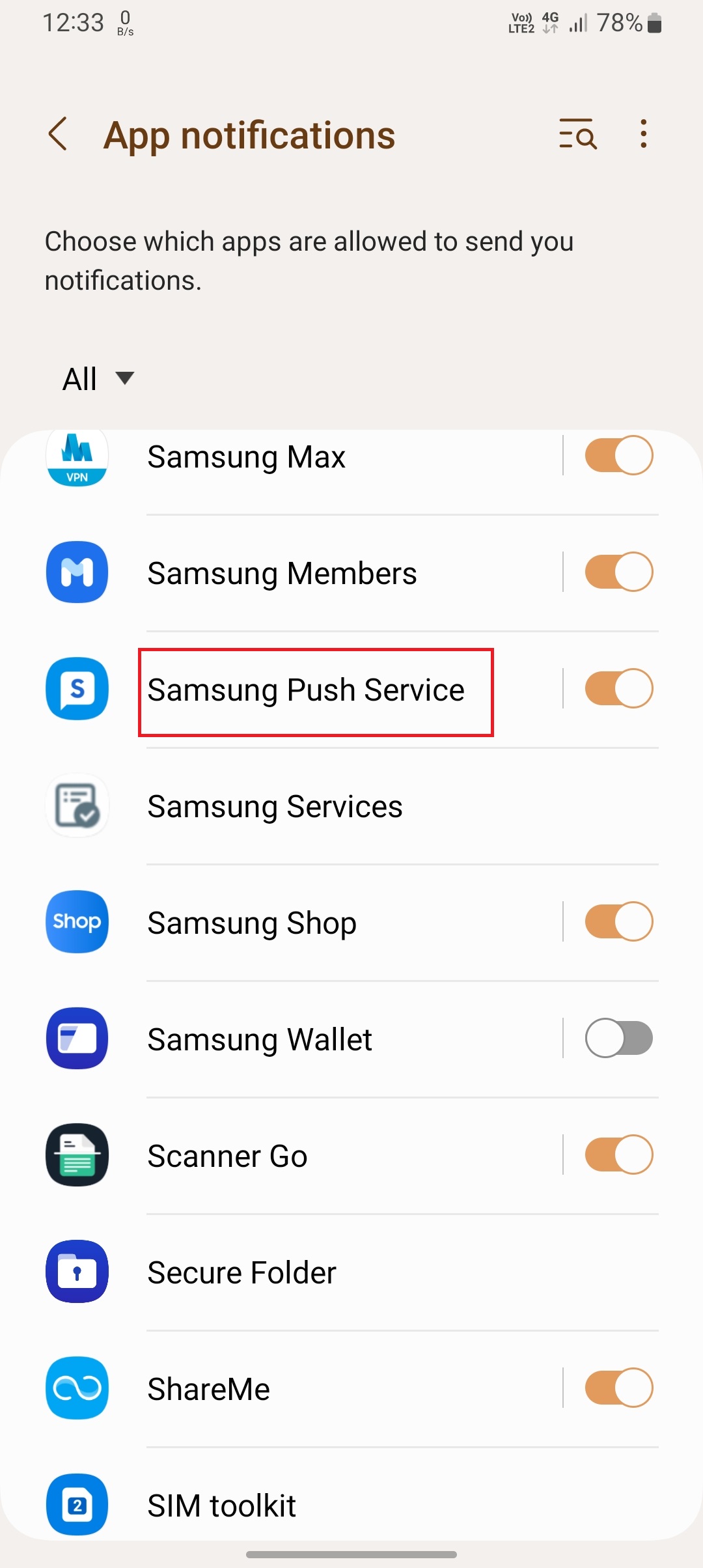The height and width of the screenshot is (1568, 703).
Task: Turn off Scanner Go notifications
Action: (x=618, y=1155)
